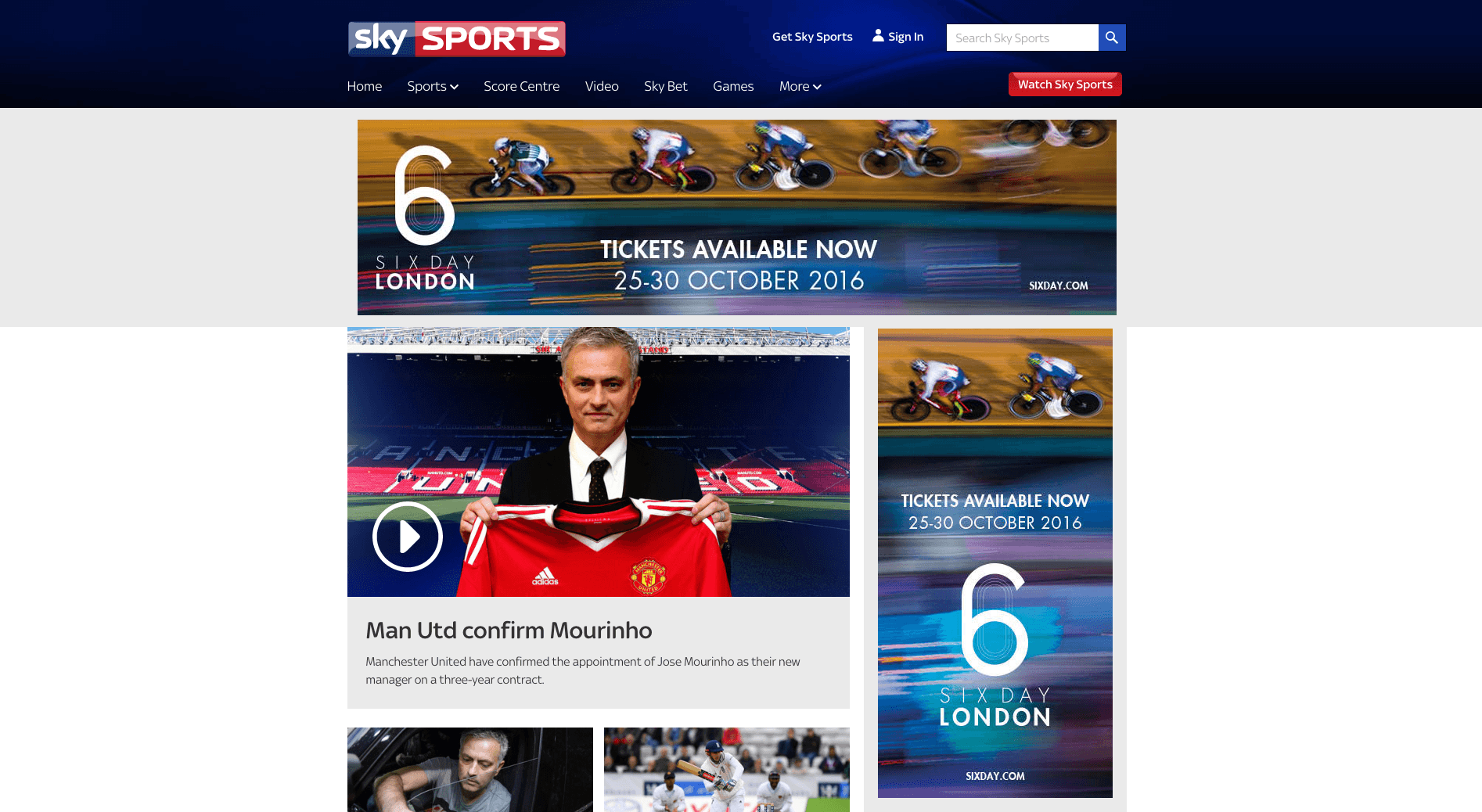Expand the Sports dropdown menu
The width and height of the screenshot is (1482, 812).
(432, 86)
